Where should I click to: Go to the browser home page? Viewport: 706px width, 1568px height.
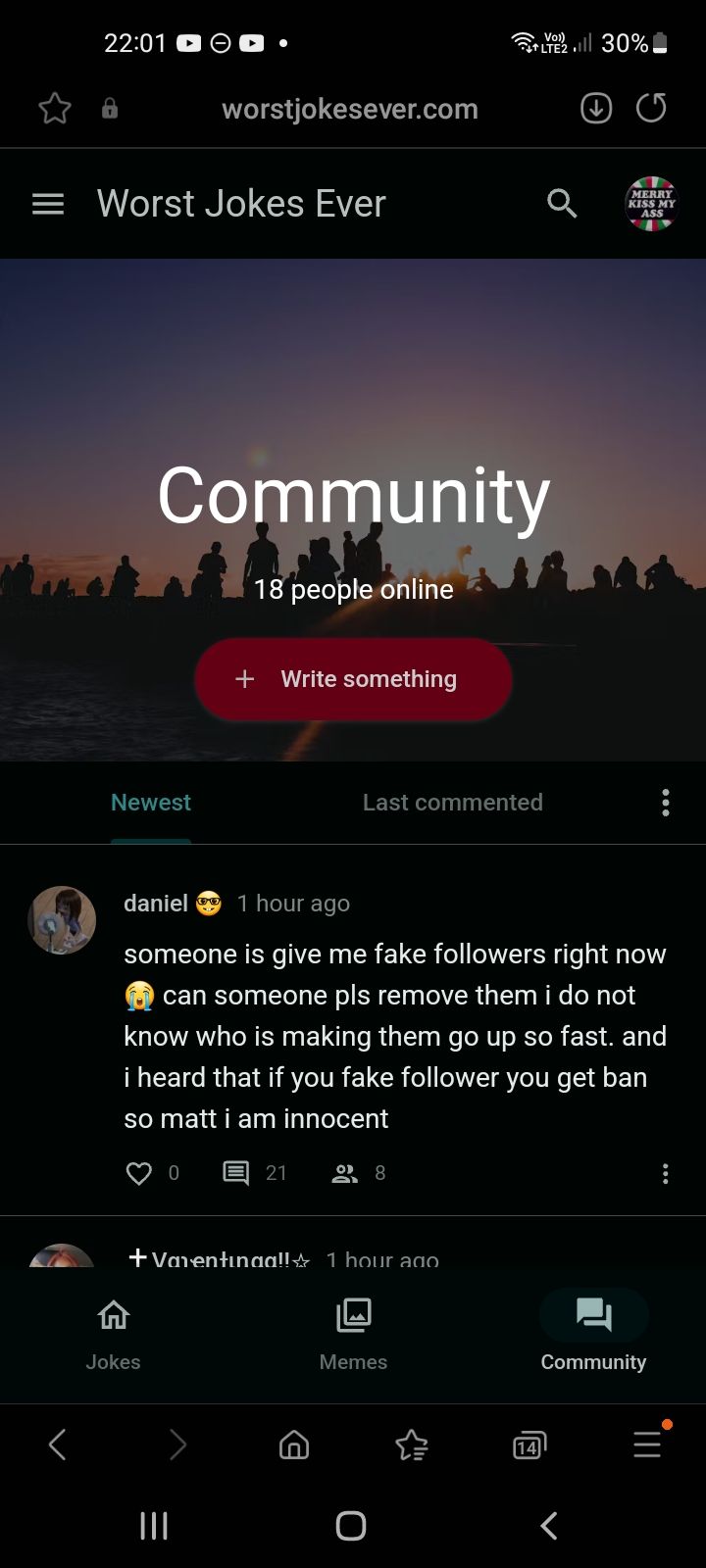tap(294, 1445)
